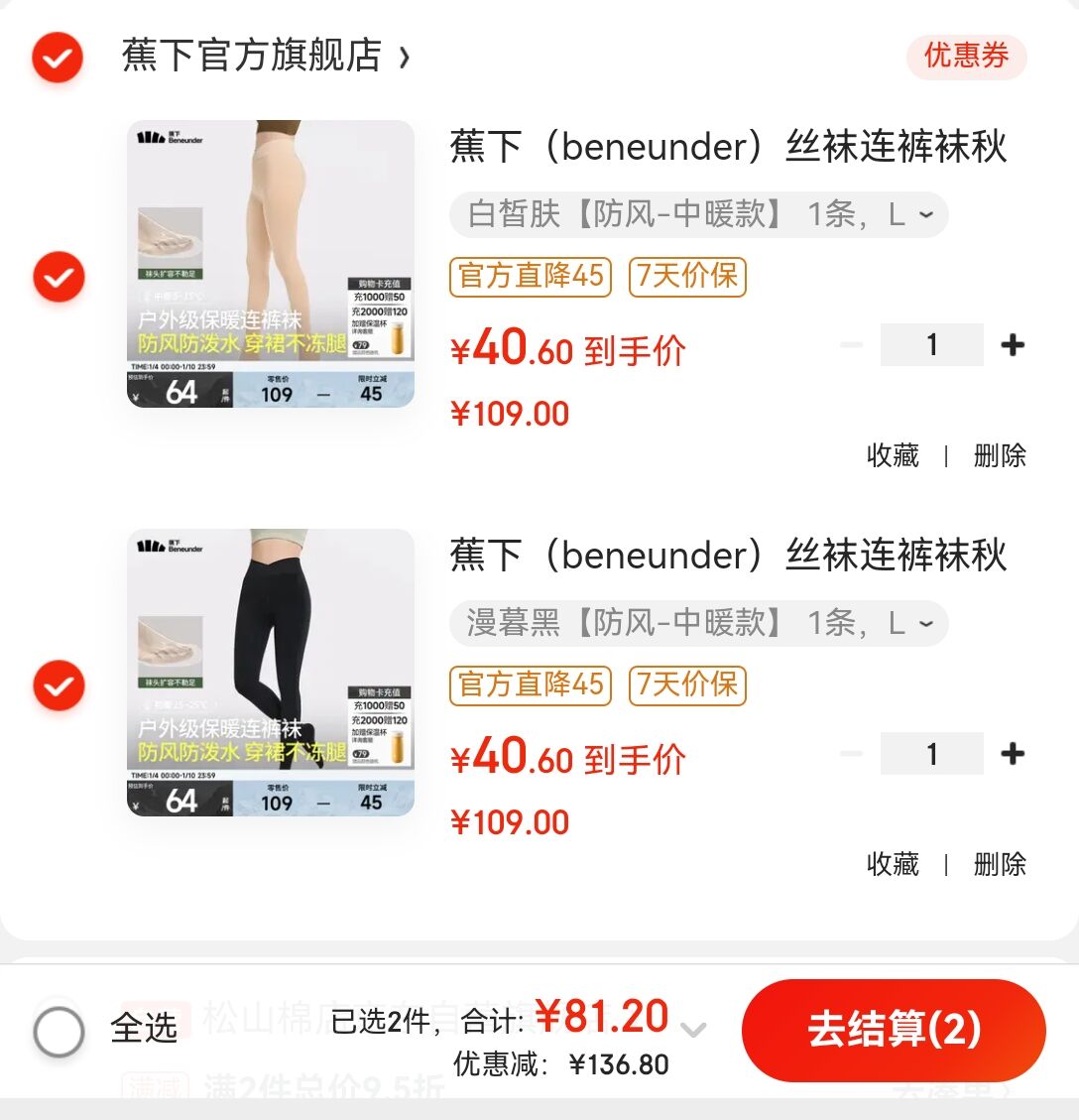Remove the 漫暮黑 tights via 删除

[x=1000, y=864]
